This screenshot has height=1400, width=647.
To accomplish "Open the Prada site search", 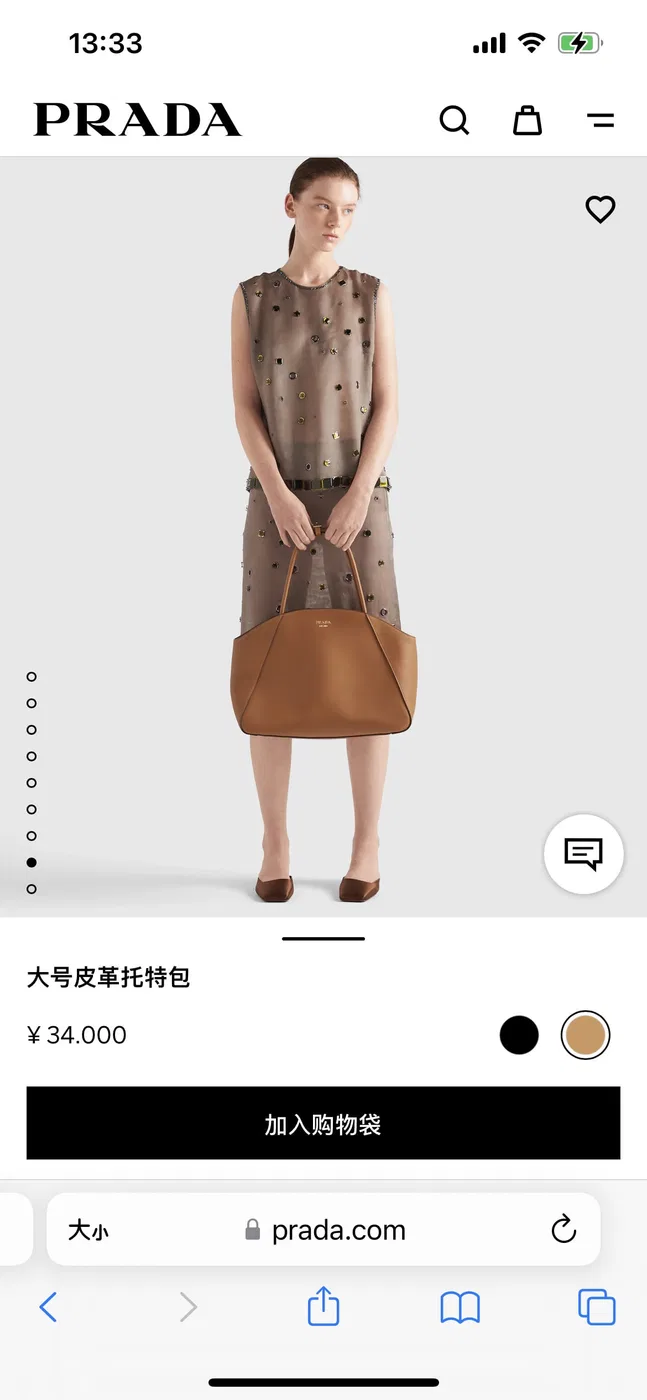I will click(454, 121).
